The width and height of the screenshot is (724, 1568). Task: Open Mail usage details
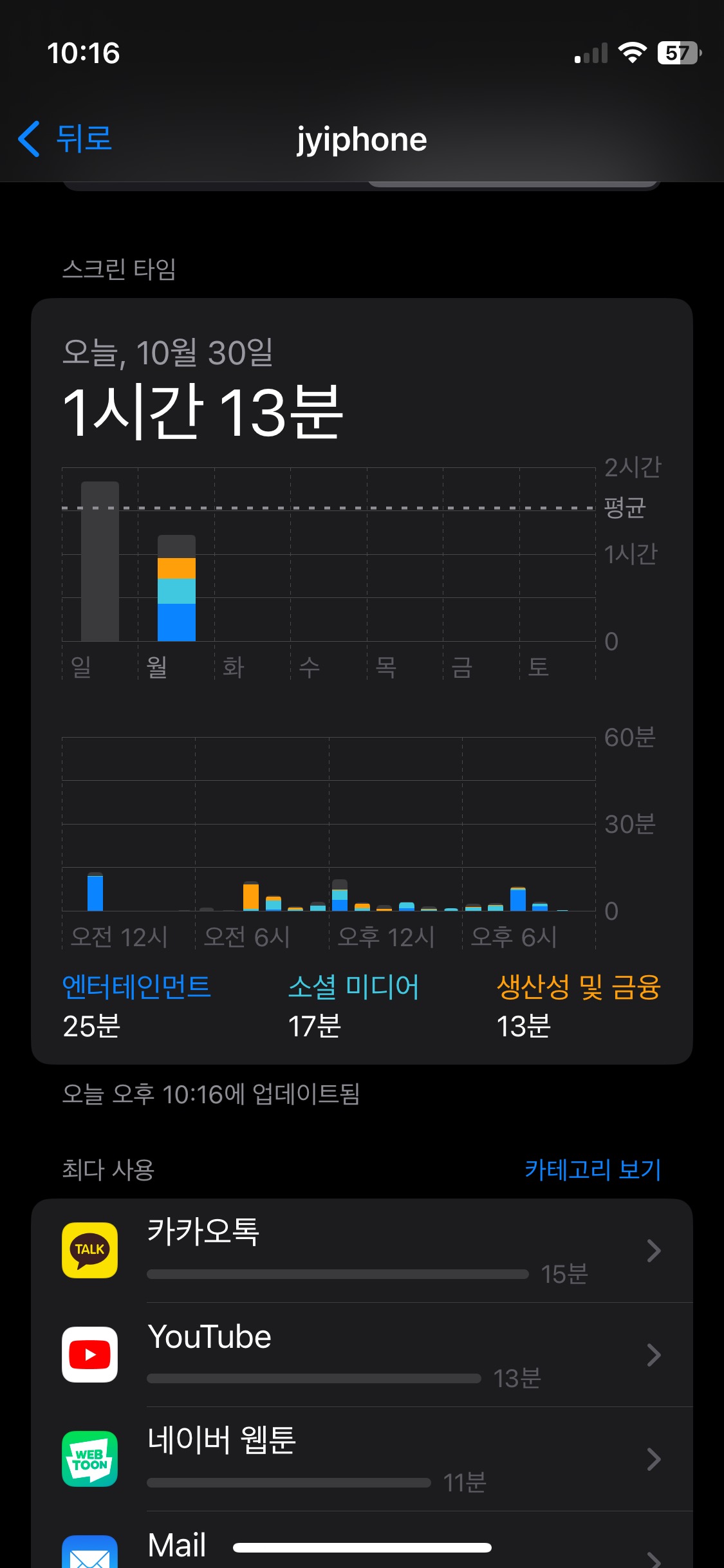362,1540
